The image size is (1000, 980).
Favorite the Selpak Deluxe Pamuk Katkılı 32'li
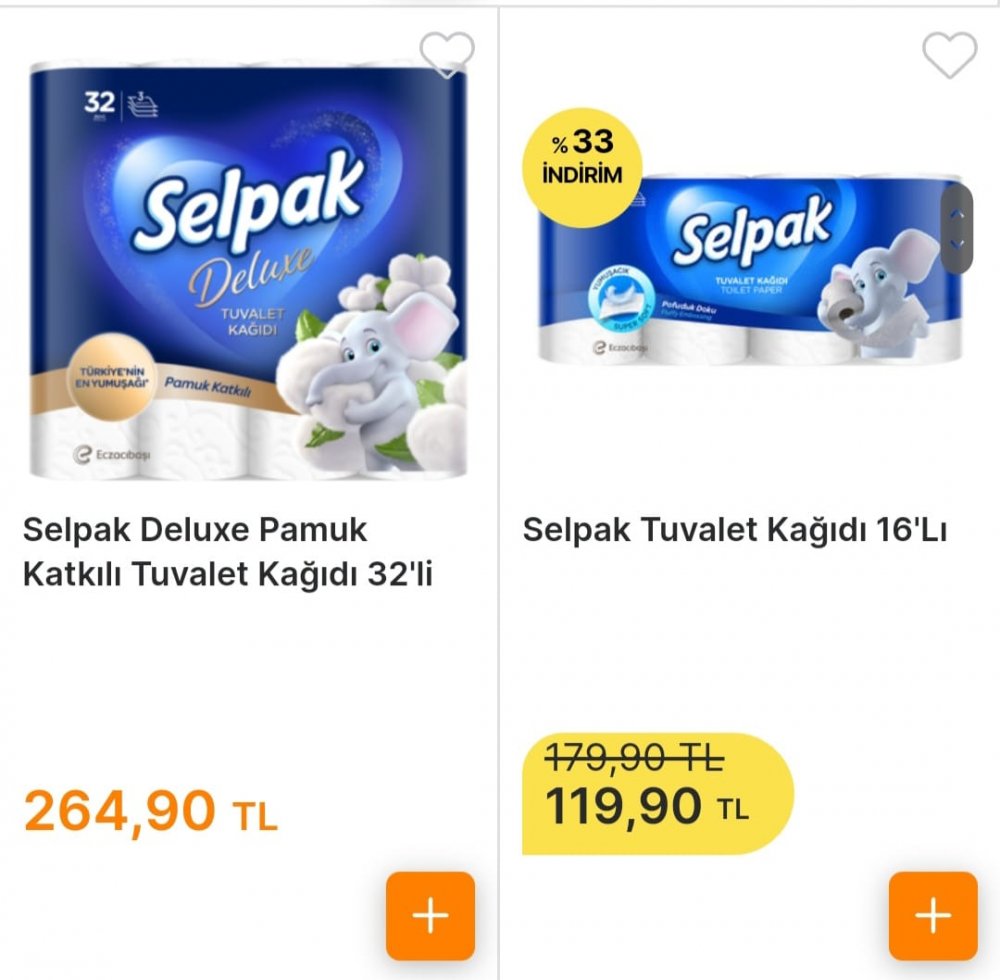447,55
